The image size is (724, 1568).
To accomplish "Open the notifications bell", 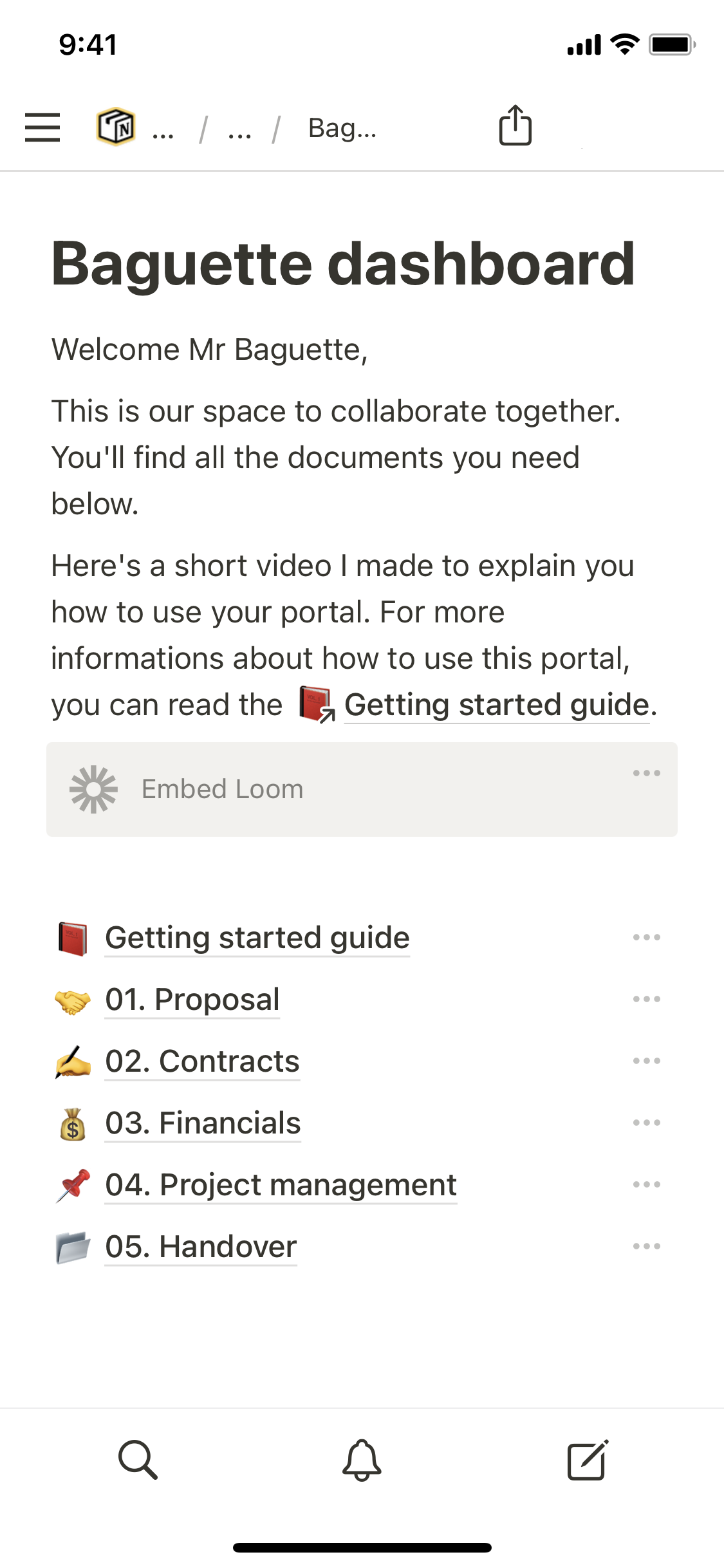I will tap(362, 1460).
